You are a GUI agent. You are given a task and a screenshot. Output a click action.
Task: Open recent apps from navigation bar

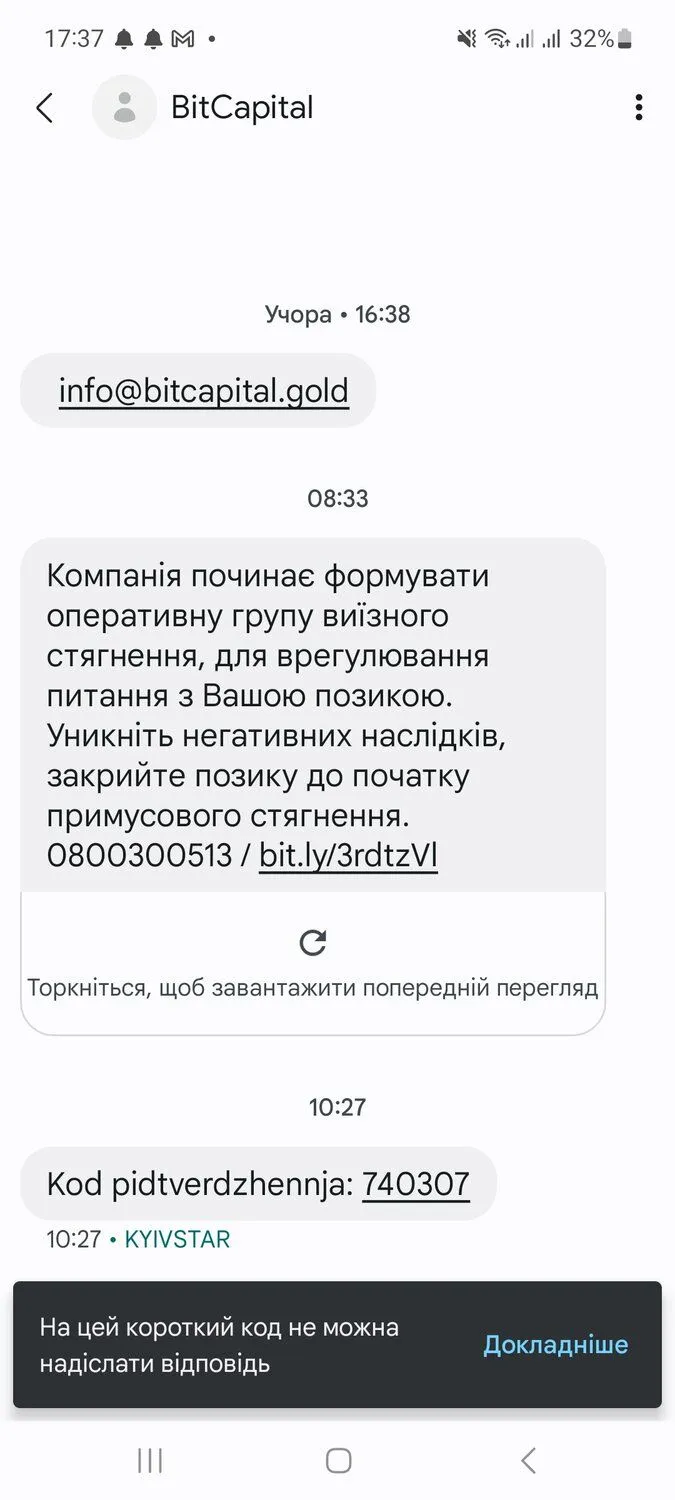point(149,1461)
